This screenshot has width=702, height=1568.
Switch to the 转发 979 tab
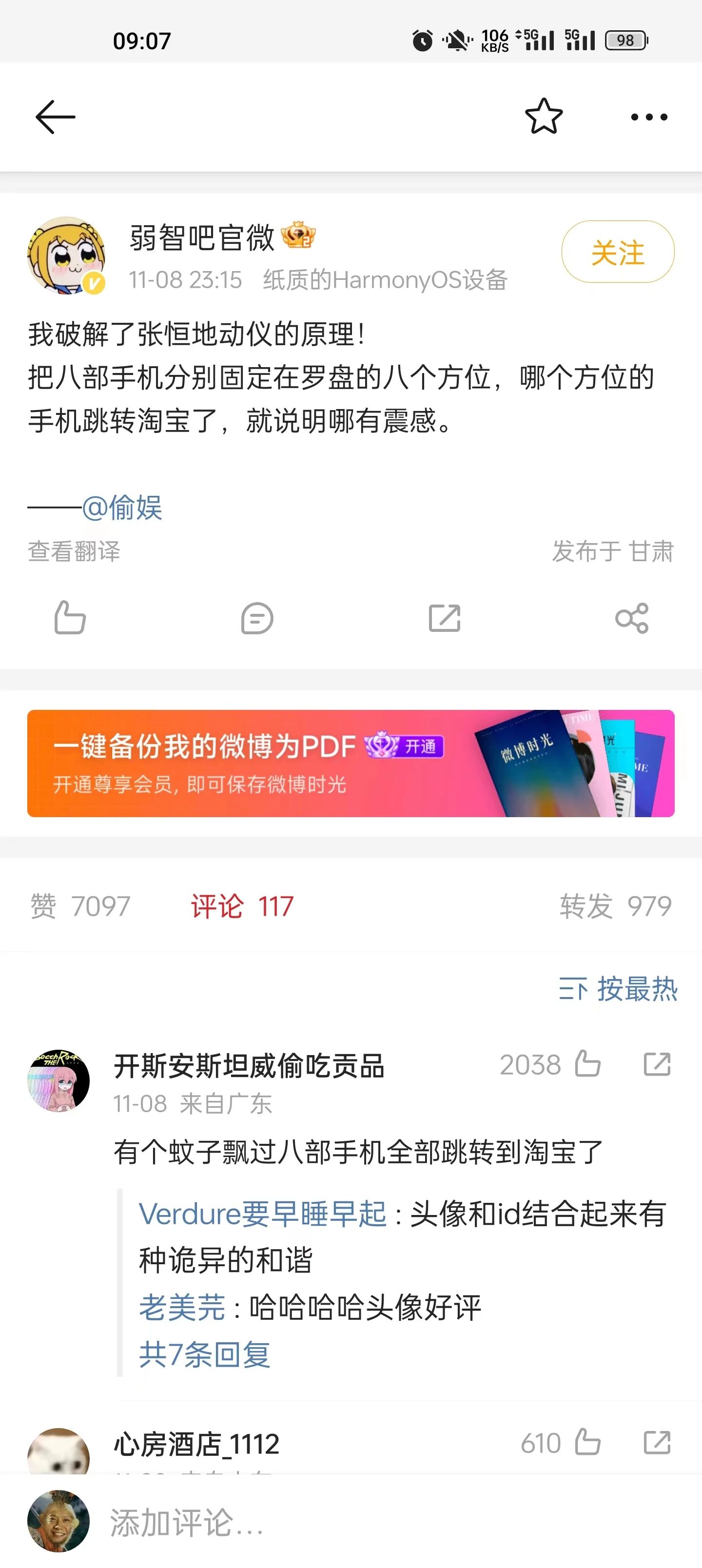(615, 906)
